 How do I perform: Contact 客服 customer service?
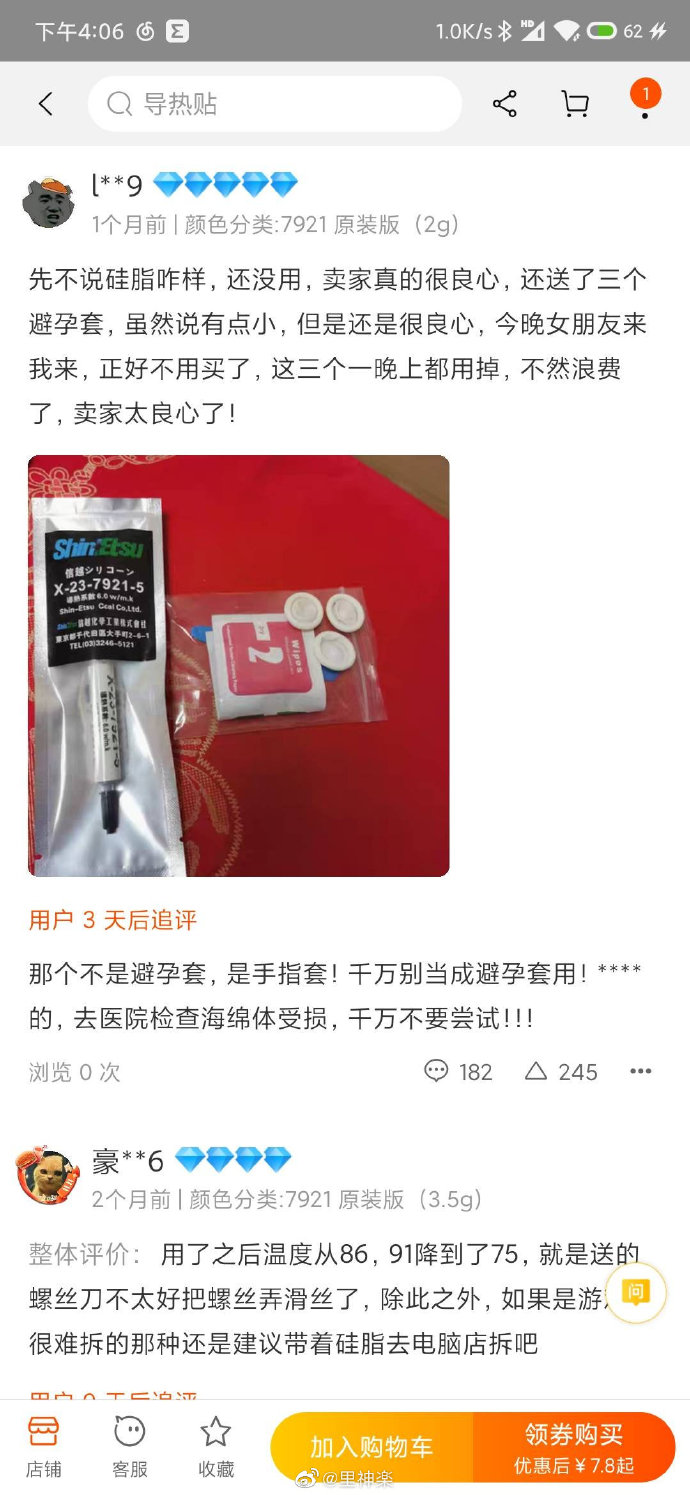click(130, 1446)
